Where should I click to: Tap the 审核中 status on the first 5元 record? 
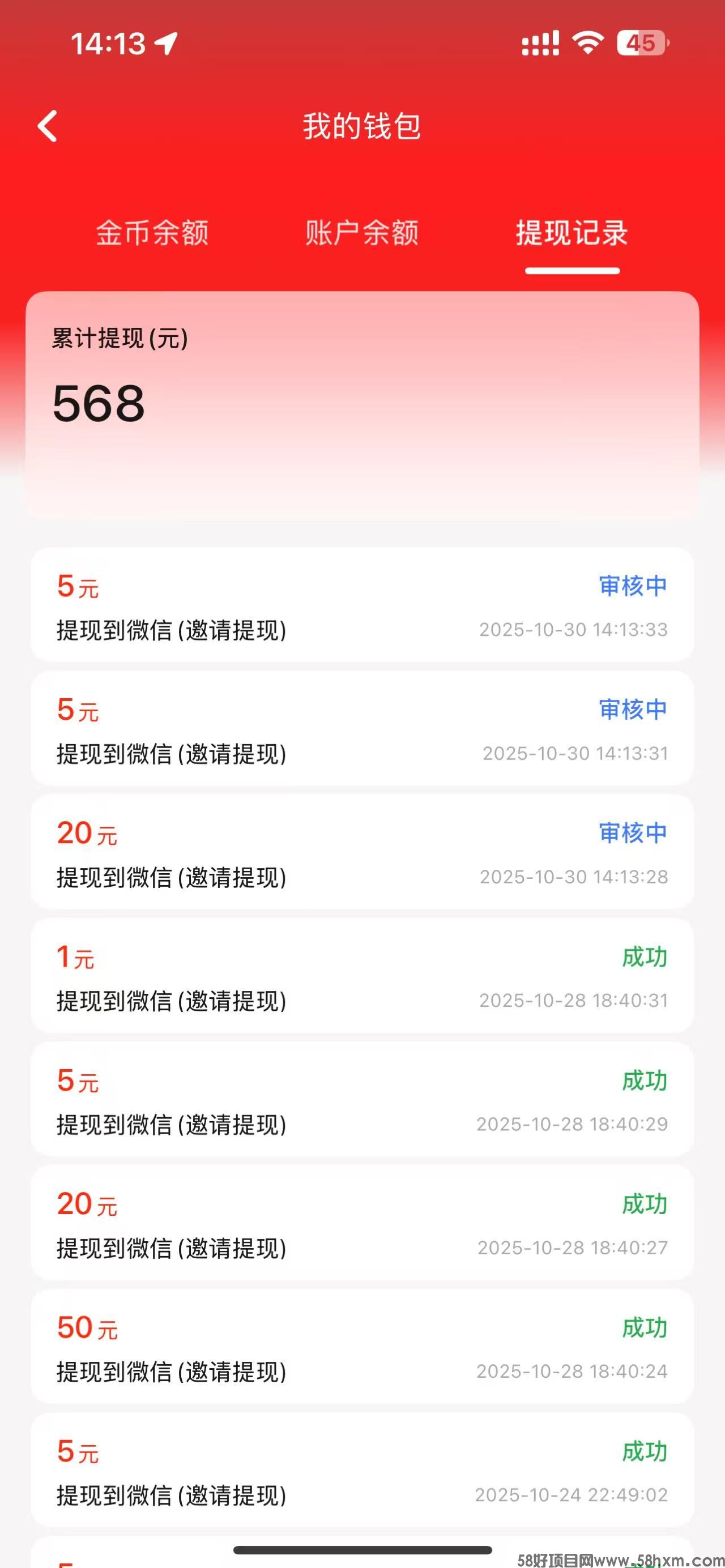click(x=631, y=585)
